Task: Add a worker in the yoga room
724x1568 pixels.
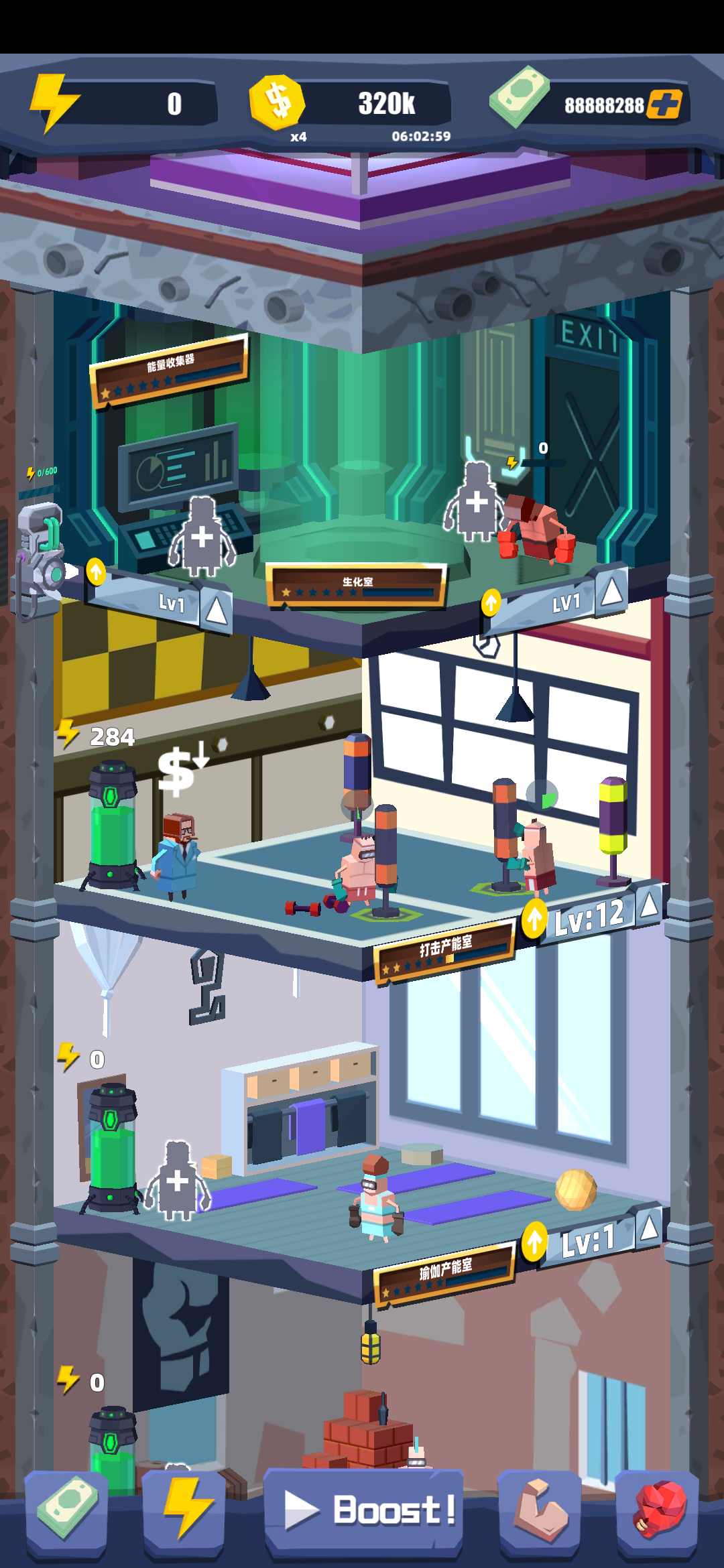Action: [x=177, y=1181]
